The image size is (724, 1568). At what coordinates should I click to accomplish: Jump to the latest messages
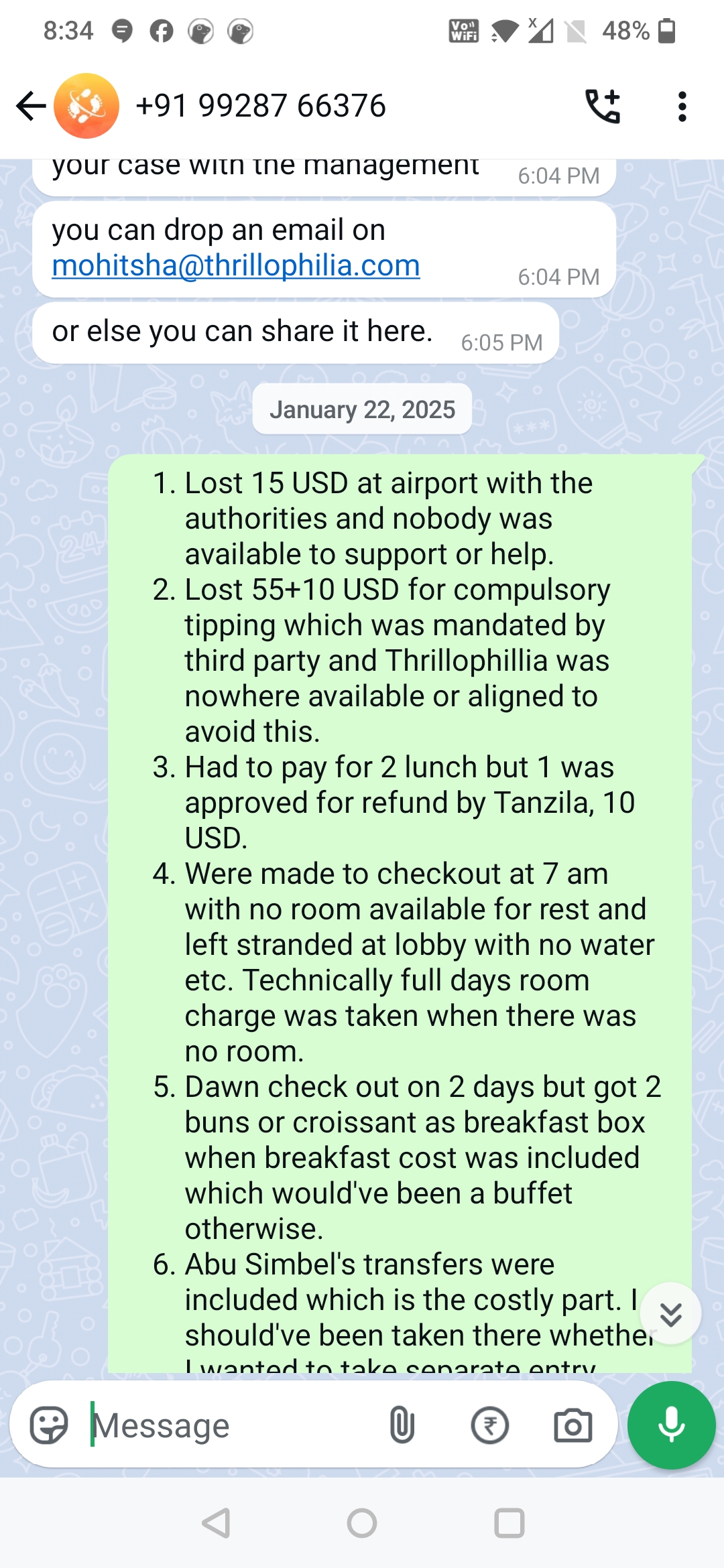tap(670, 1313)
